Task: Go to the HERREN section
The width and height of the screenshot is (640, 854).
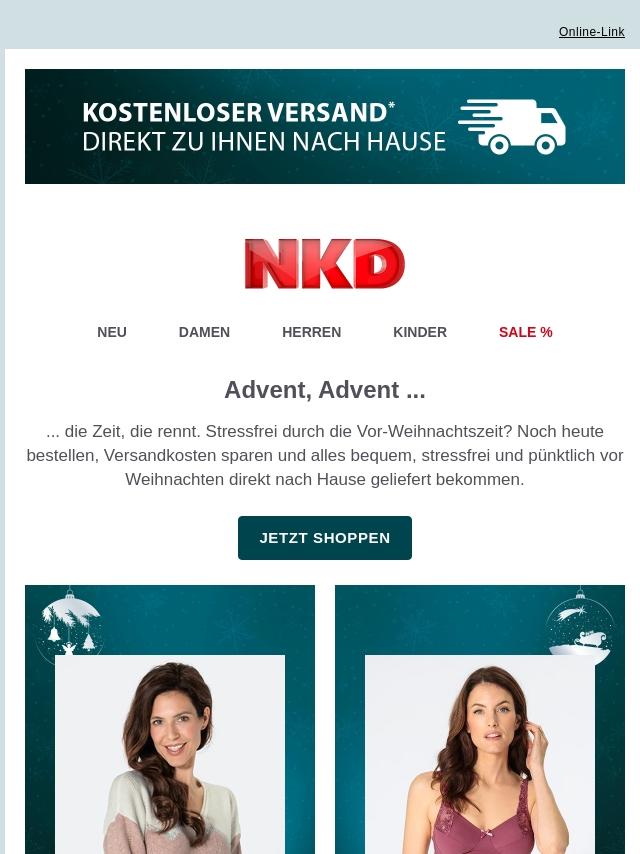Action: (311, 332)
